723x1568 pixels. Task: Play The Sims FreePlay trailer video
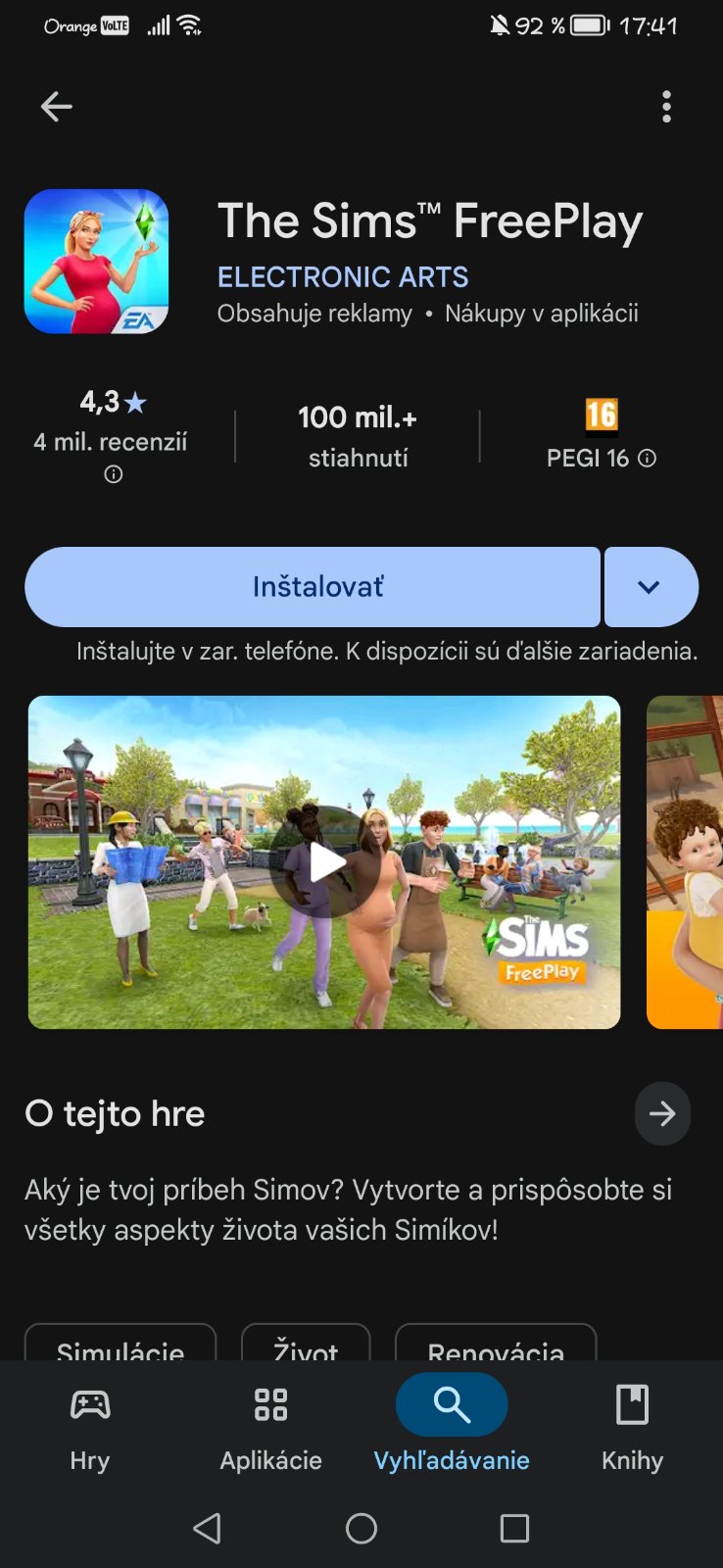pyautogui.click(x=324, y=862)
